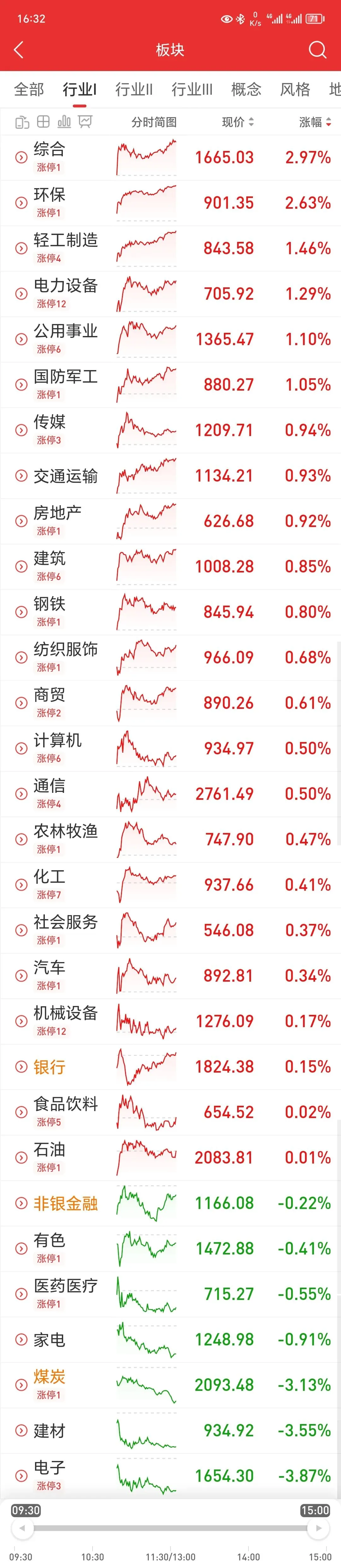Open the 银行 sector row
Image resolution: width=341 pixels, height=1568 pixels.
coord(170,1067)
